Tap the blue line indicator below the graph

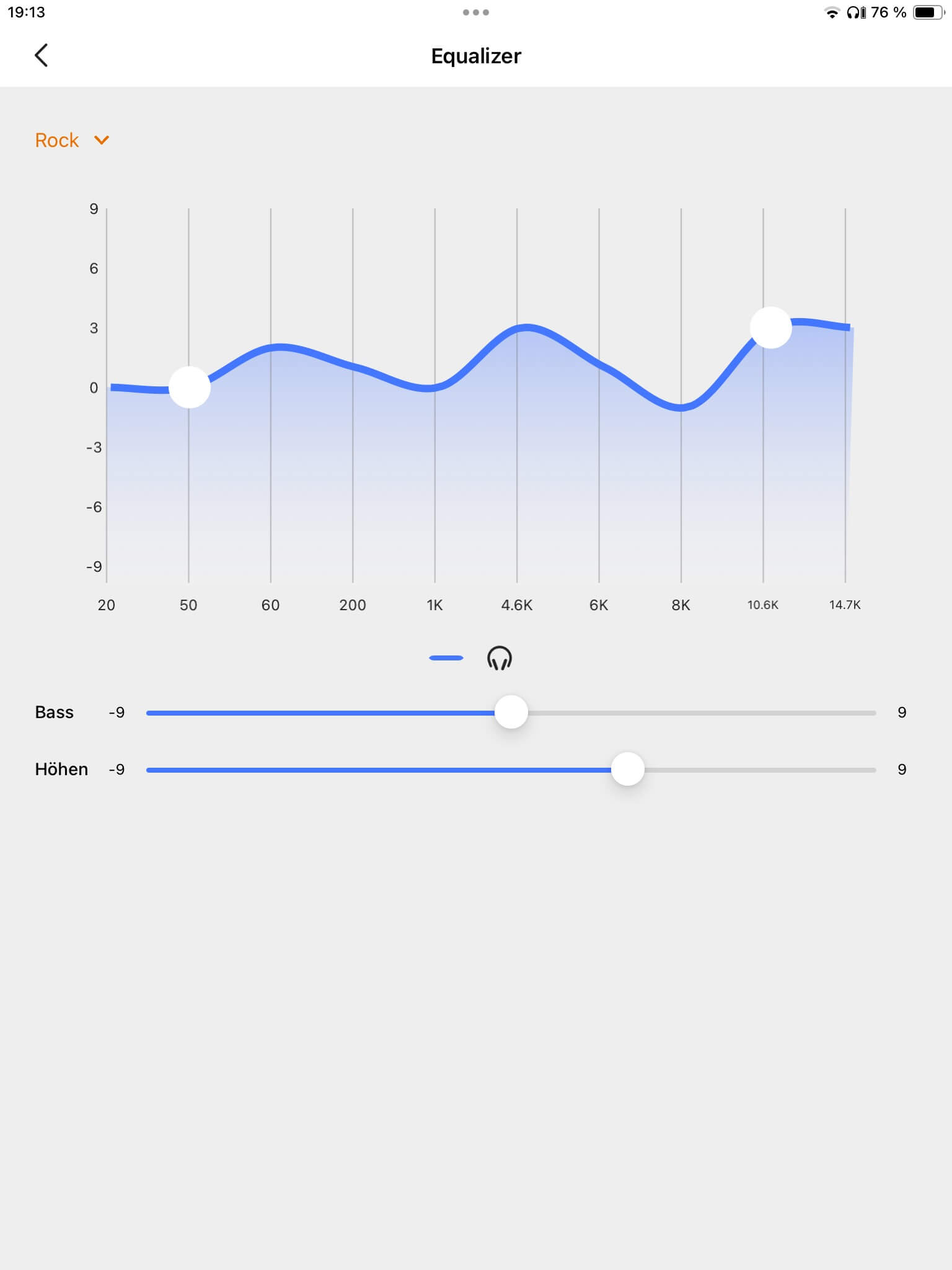click(446, 658)
